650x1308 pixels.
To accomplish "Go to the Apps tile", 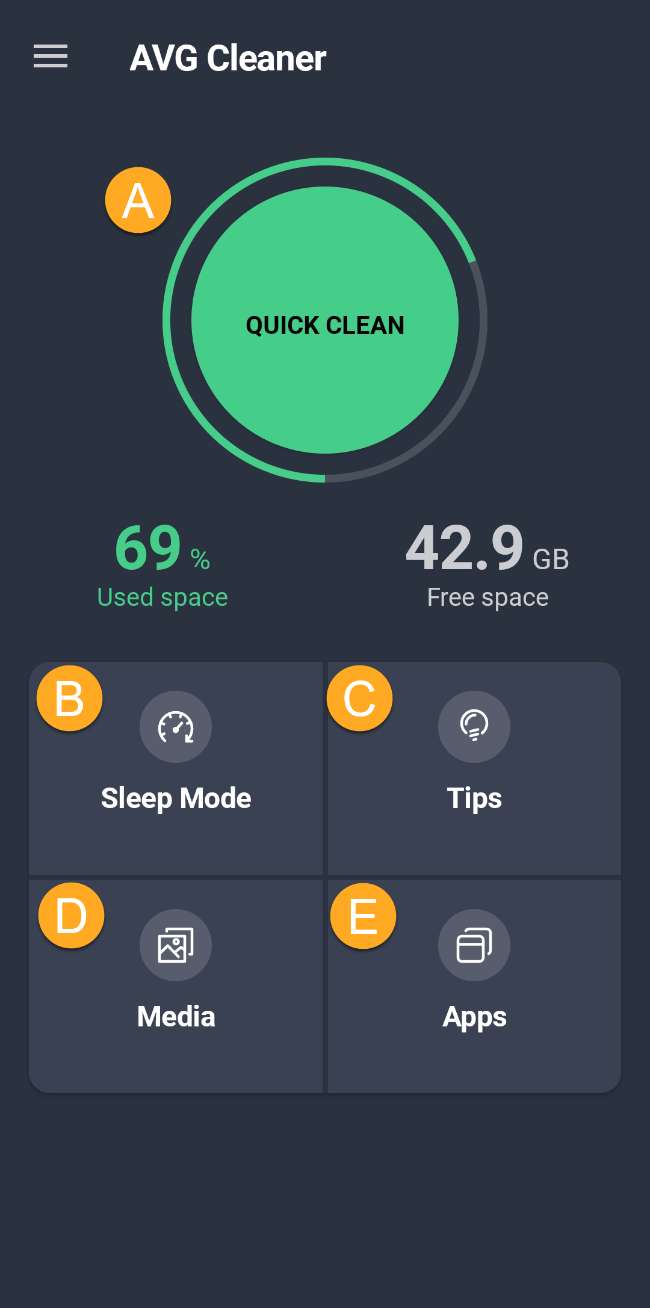I will [474, 986].
